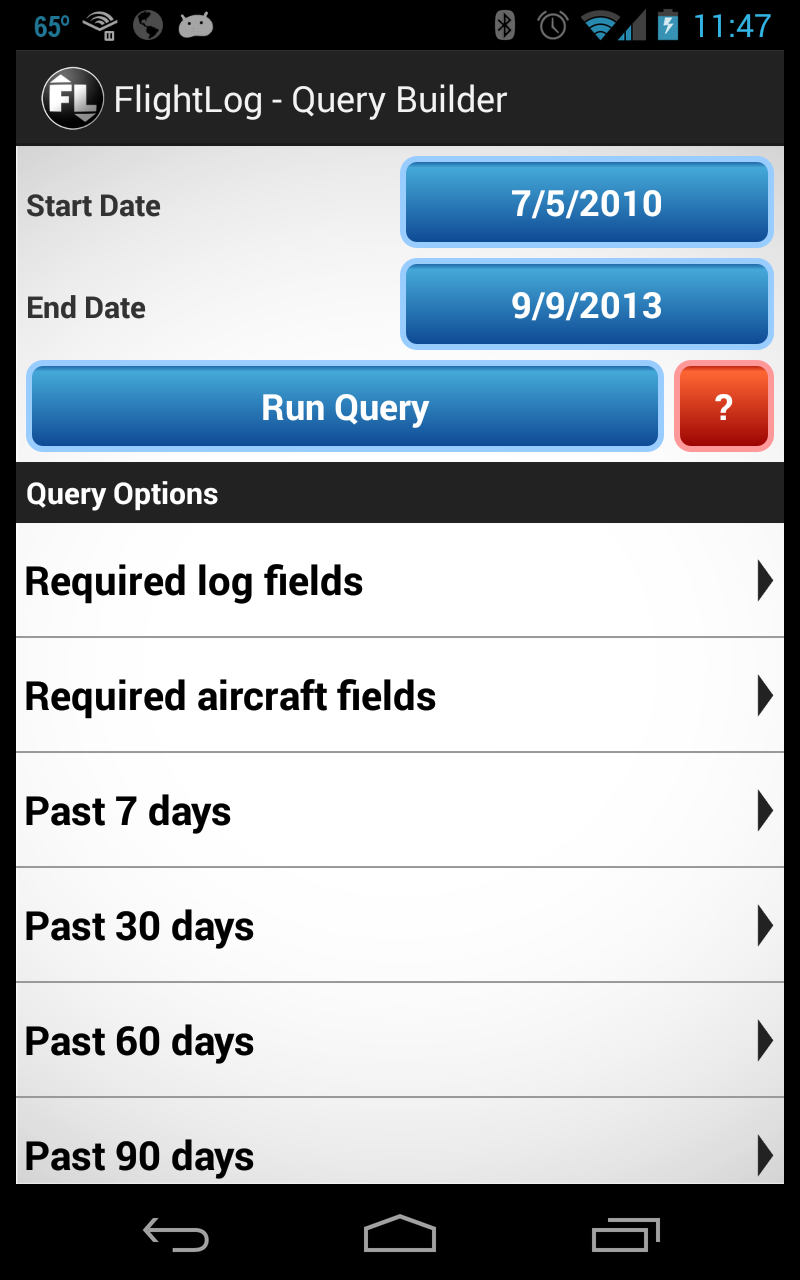
Task: Select the Past 60 days entry
Action: click(400, 1040)
